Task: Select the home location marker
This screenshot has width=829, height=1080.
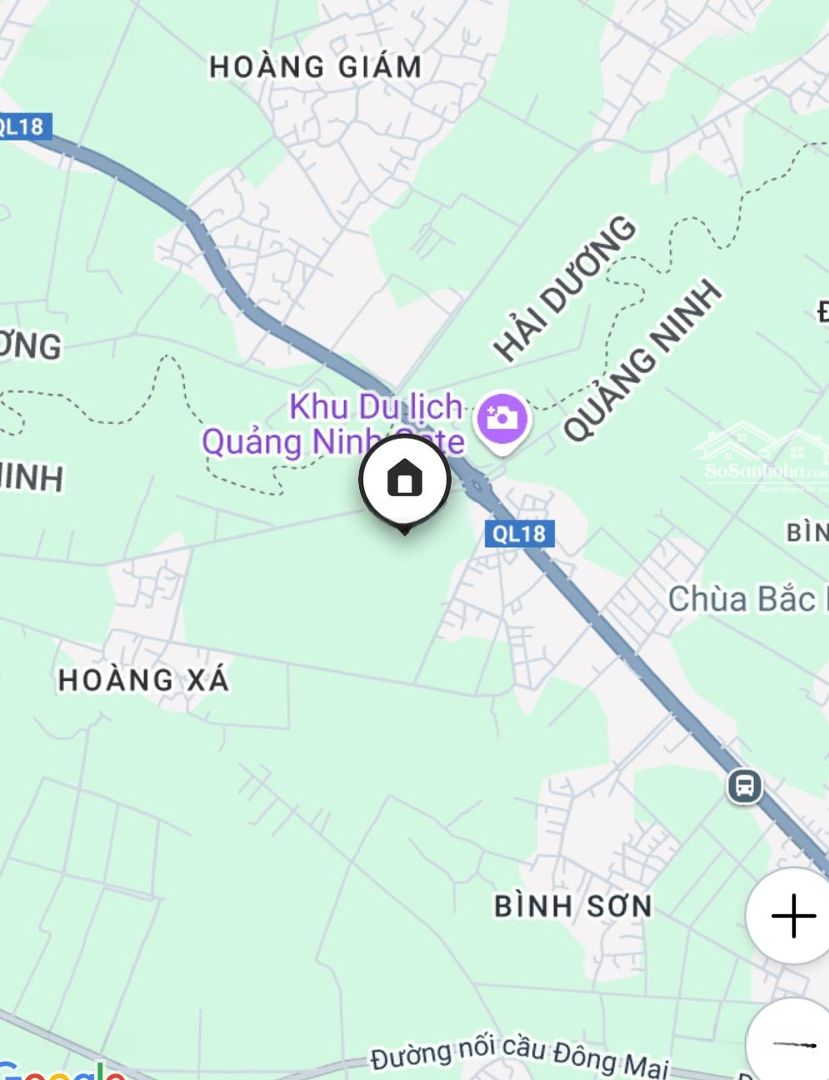Action: [404, 481]
